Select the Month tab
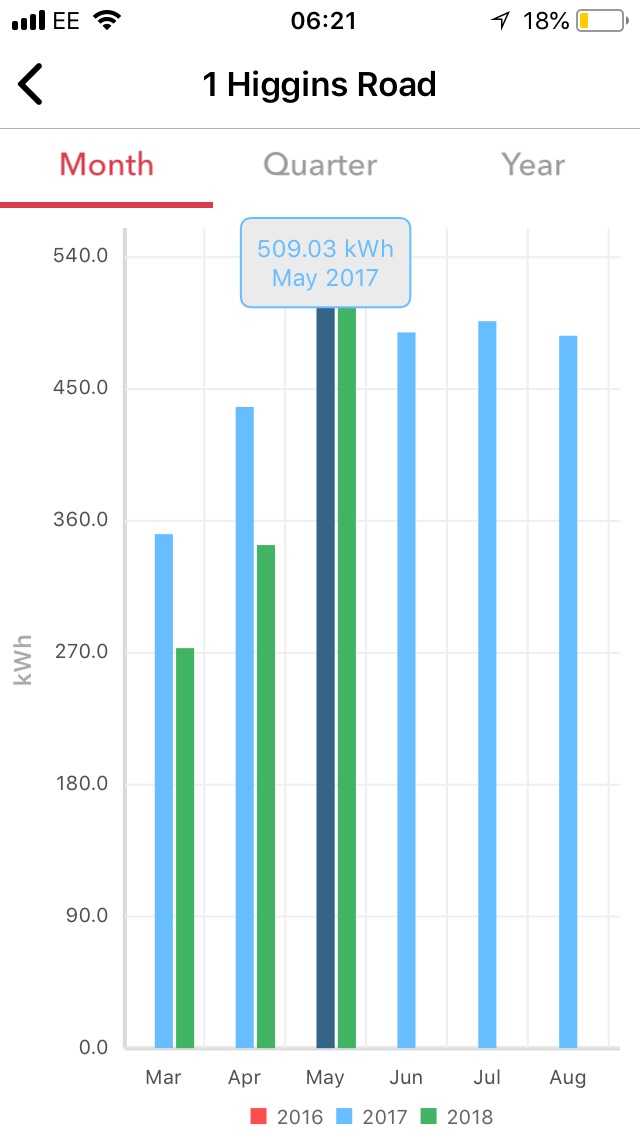This screenshot has height=1136, width=640. [x=107, y=164]
